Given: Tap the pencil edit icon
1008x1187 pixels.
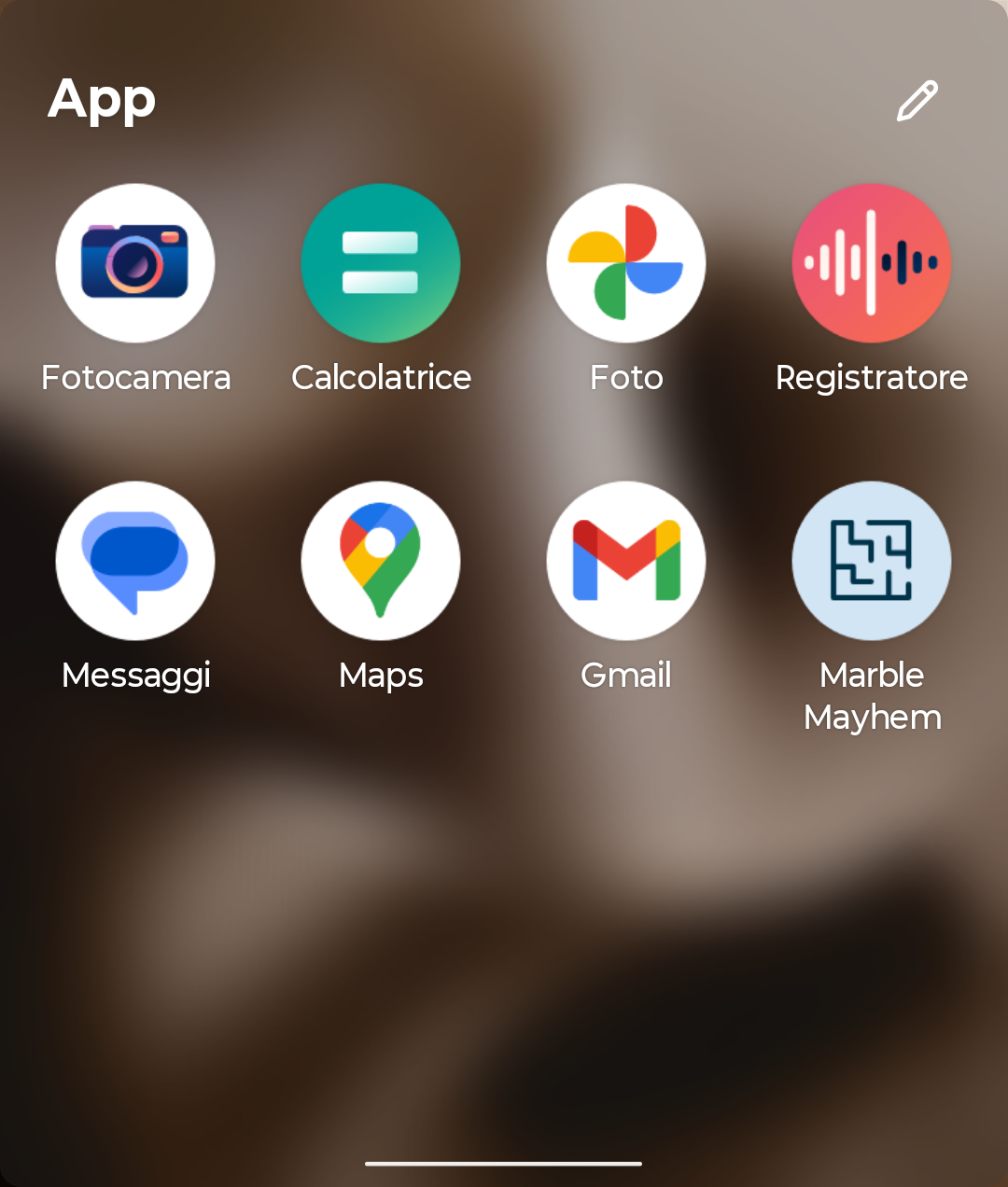Looking at the screenshot, I should (917, 101).
